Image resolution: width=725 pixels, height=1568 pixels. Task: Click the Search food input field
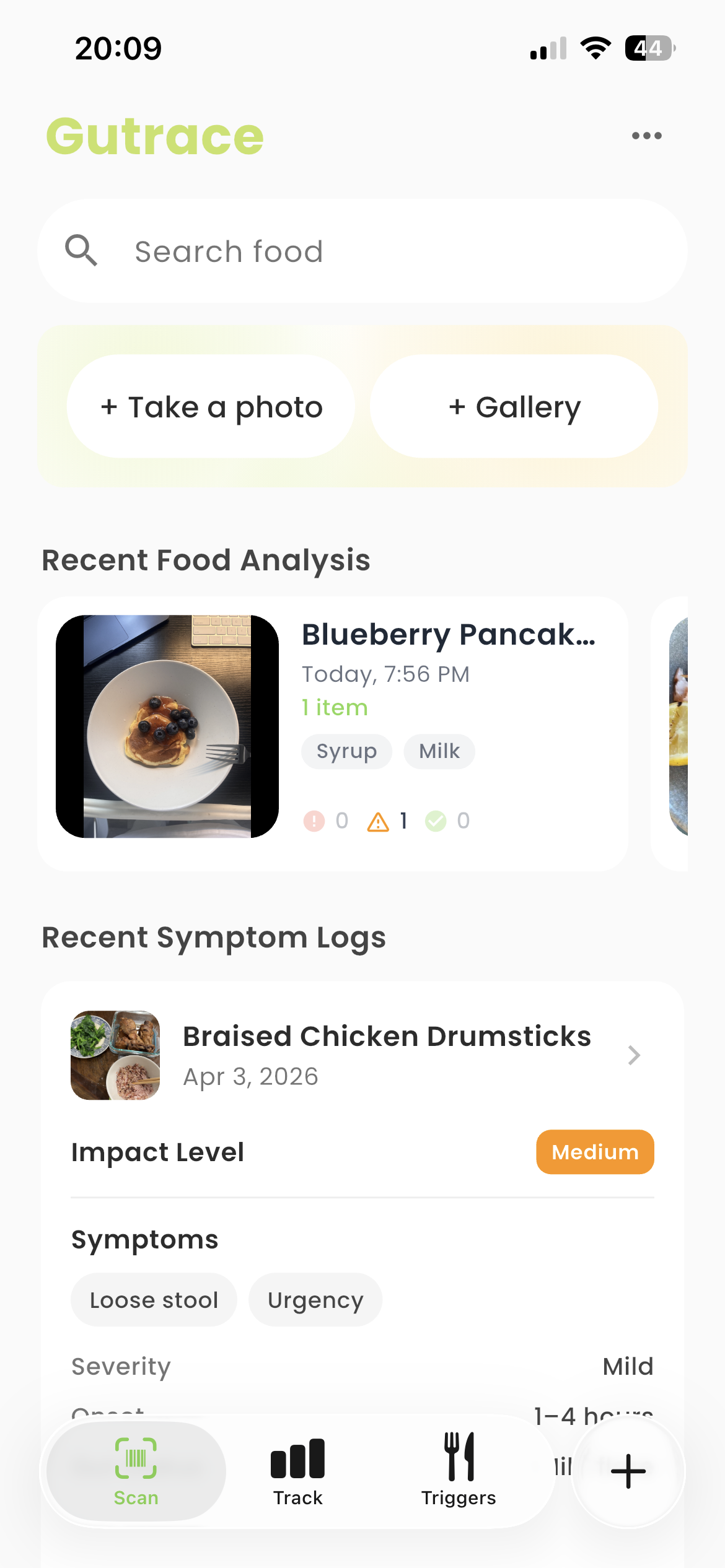click(310, 250)
